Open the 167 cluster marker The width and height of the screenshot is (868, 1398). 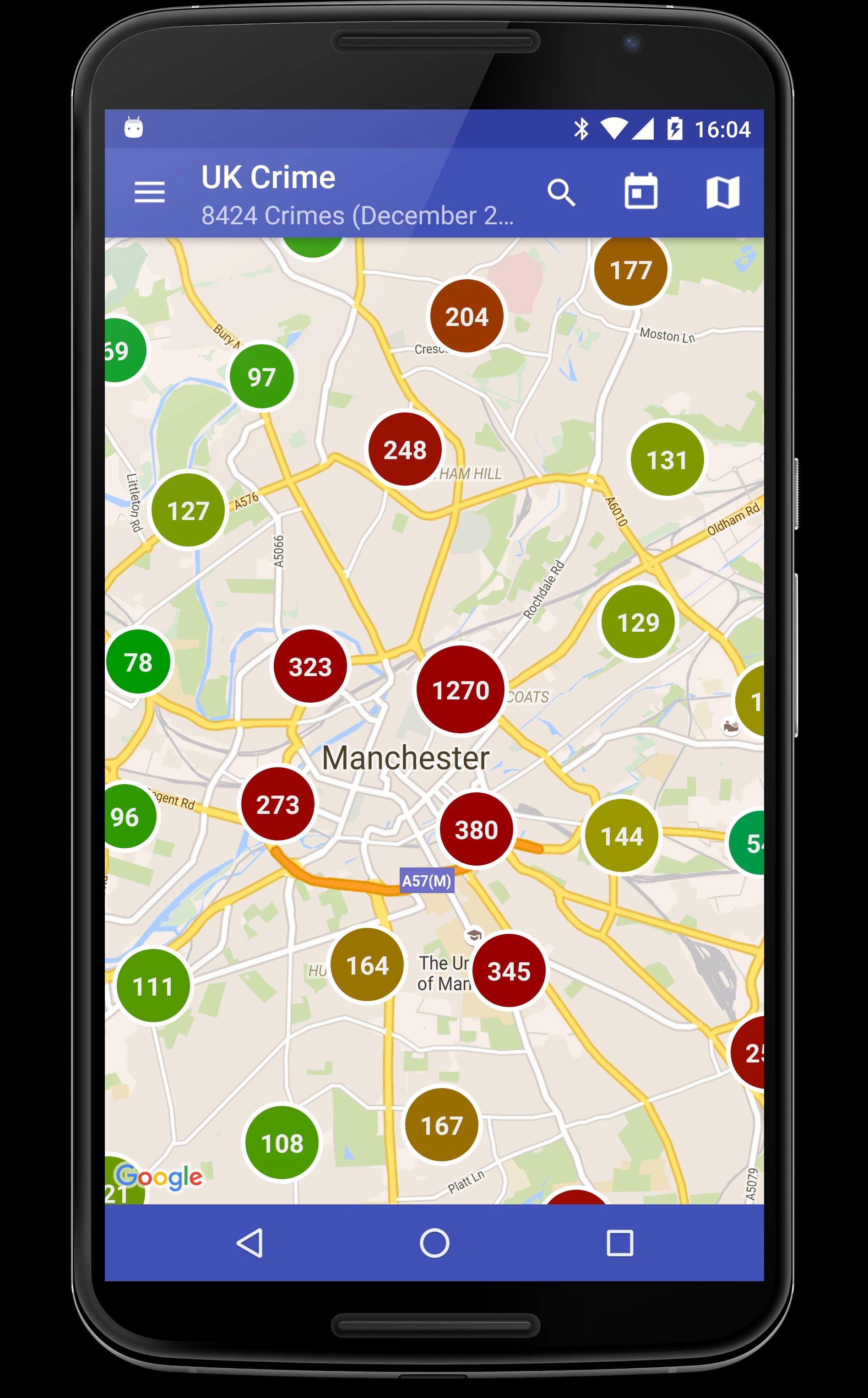click(441, 1125)
